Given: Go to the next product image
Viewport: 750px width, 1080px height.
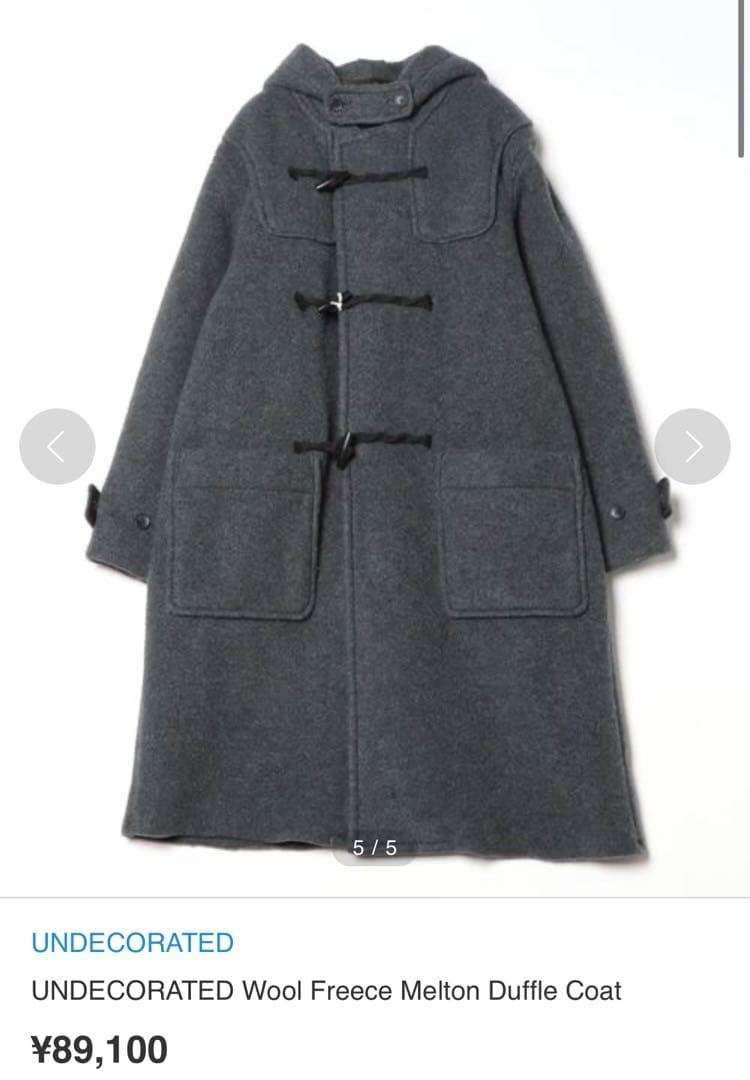Looking at the screenshot, I should tap(692, 446).
